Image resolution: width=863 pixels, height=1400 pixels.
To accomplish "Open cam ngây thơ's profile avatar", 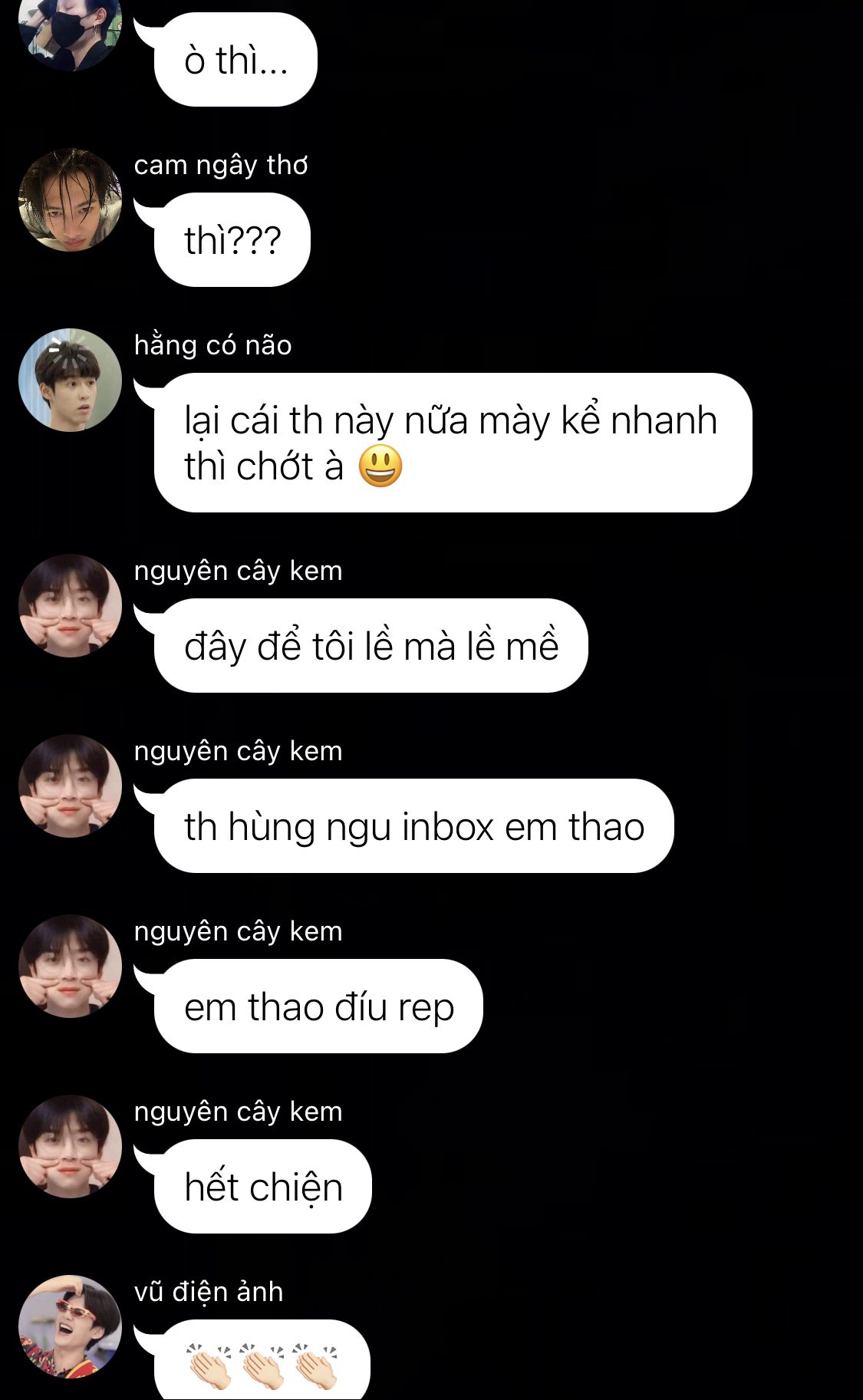I will 70,200.
